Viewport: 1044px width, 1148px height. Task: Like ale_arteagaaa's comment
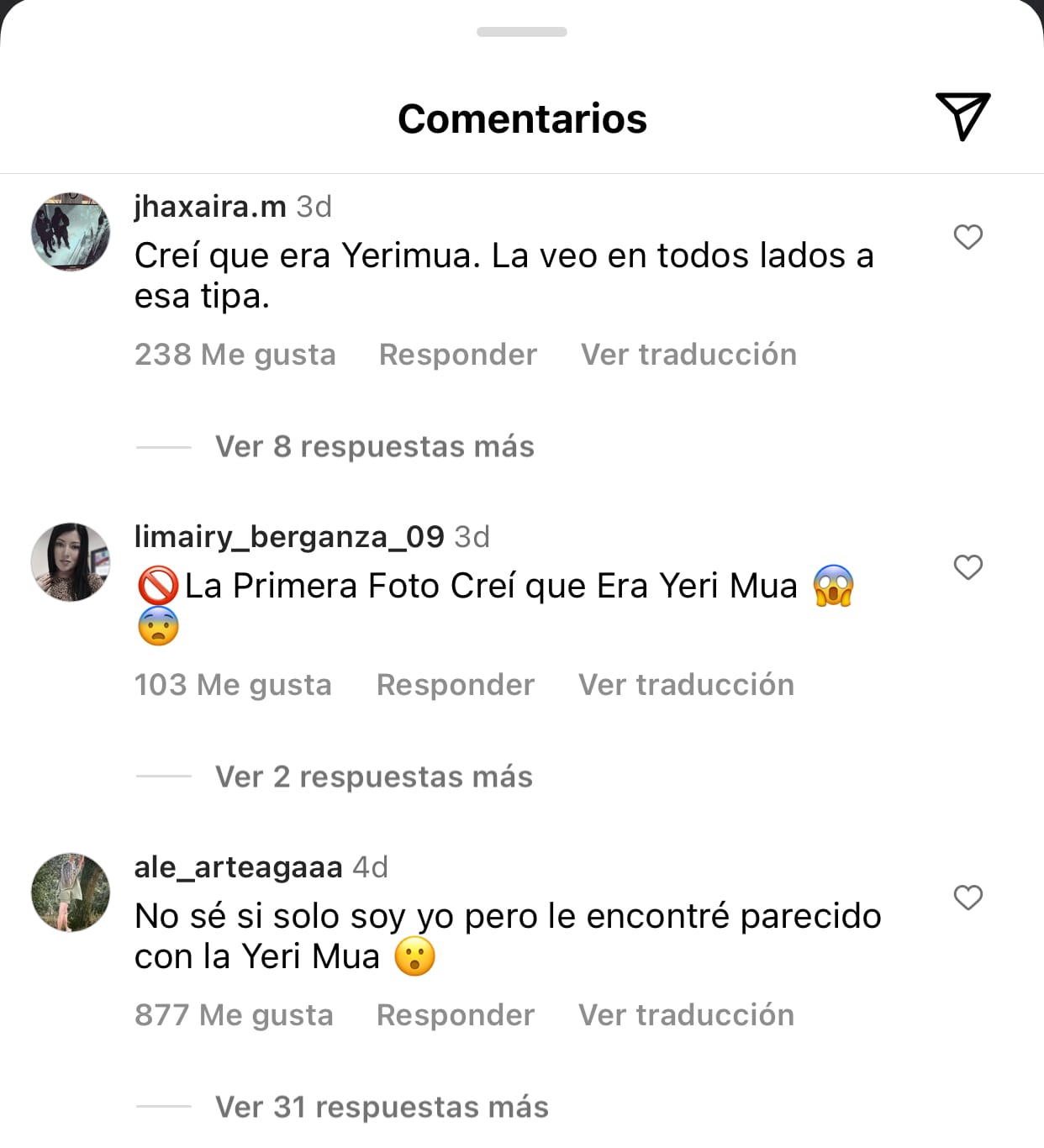[x=968, y=898]
